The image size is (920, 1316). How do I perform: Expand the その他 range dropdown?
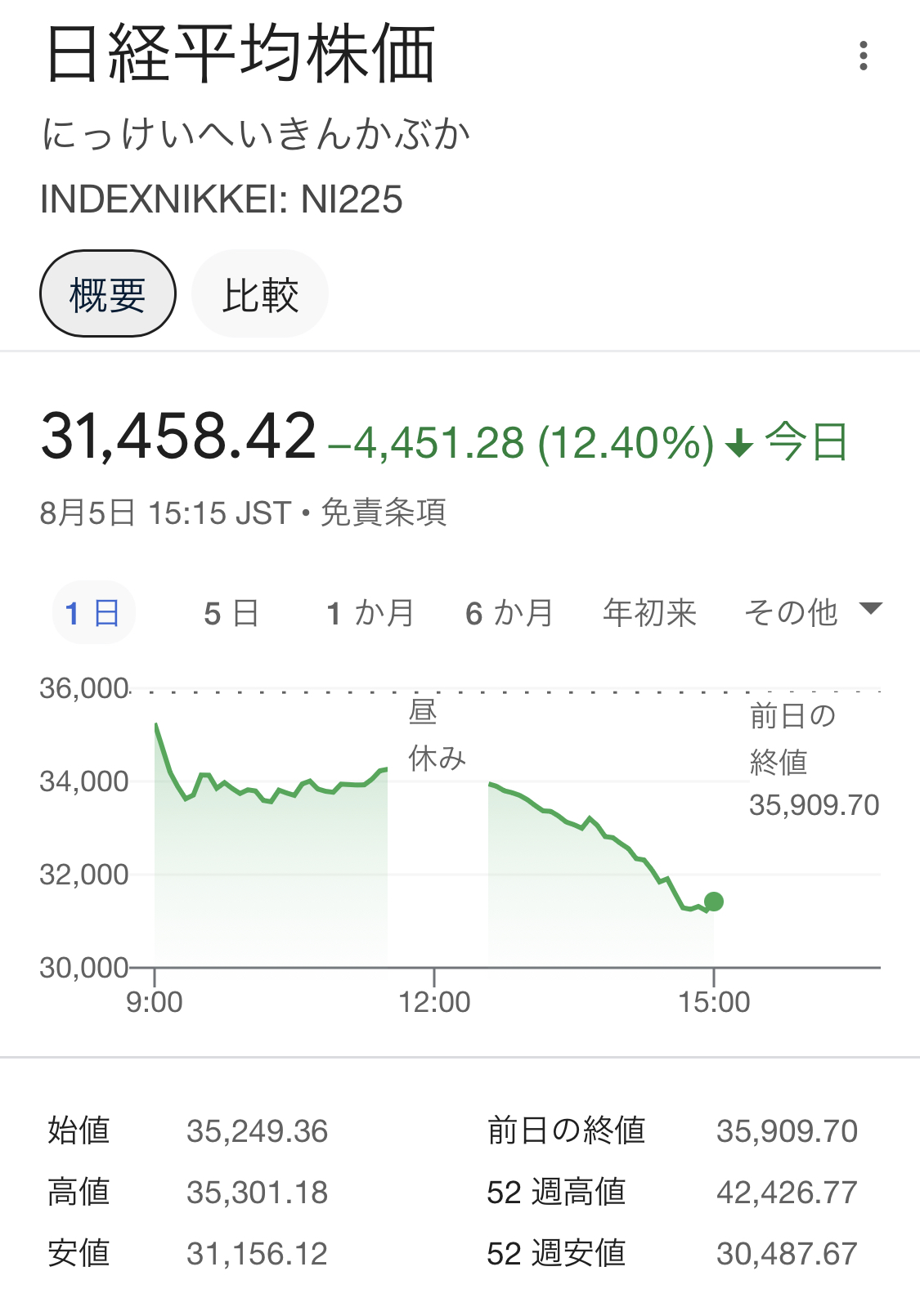(812, 611)
